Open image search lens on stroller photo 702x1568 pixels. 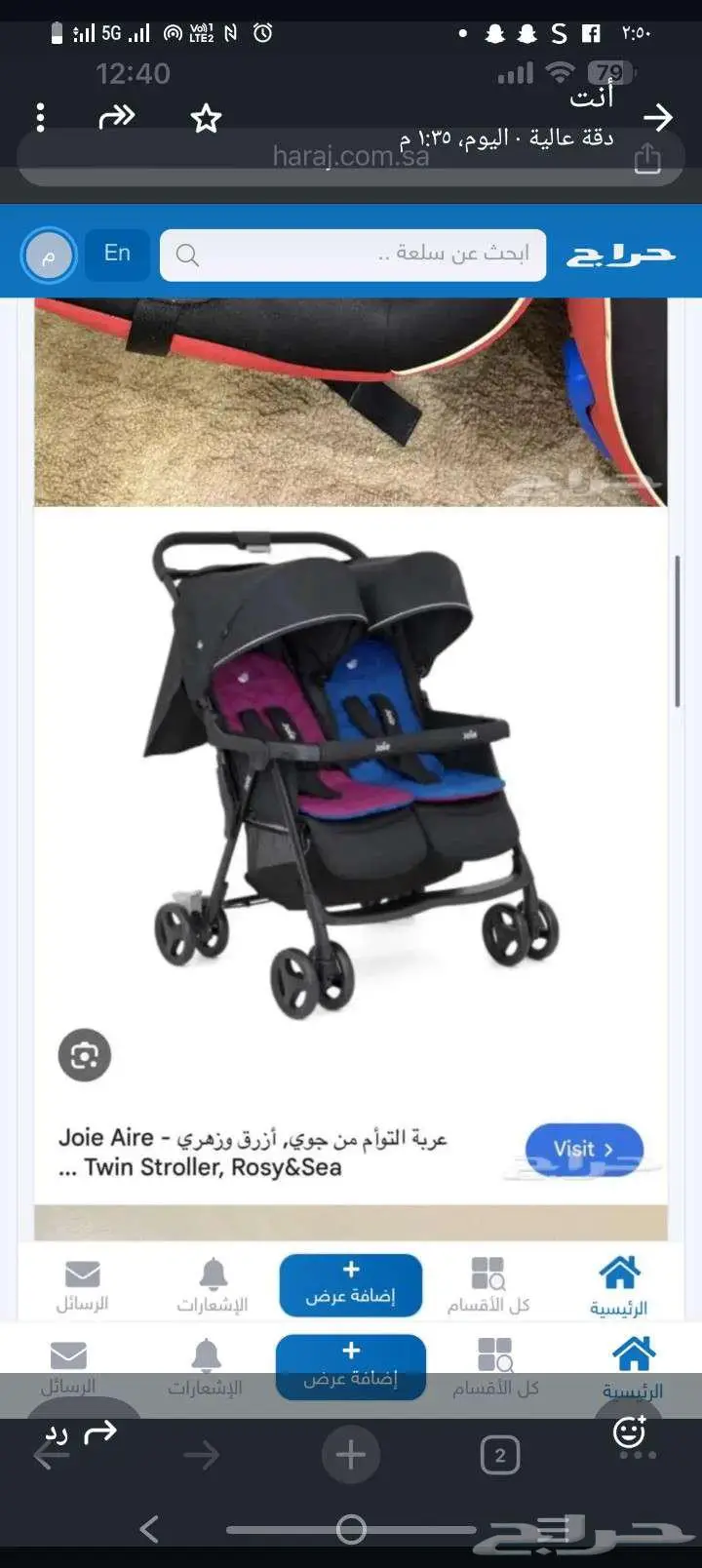(x=85, y=1055)
